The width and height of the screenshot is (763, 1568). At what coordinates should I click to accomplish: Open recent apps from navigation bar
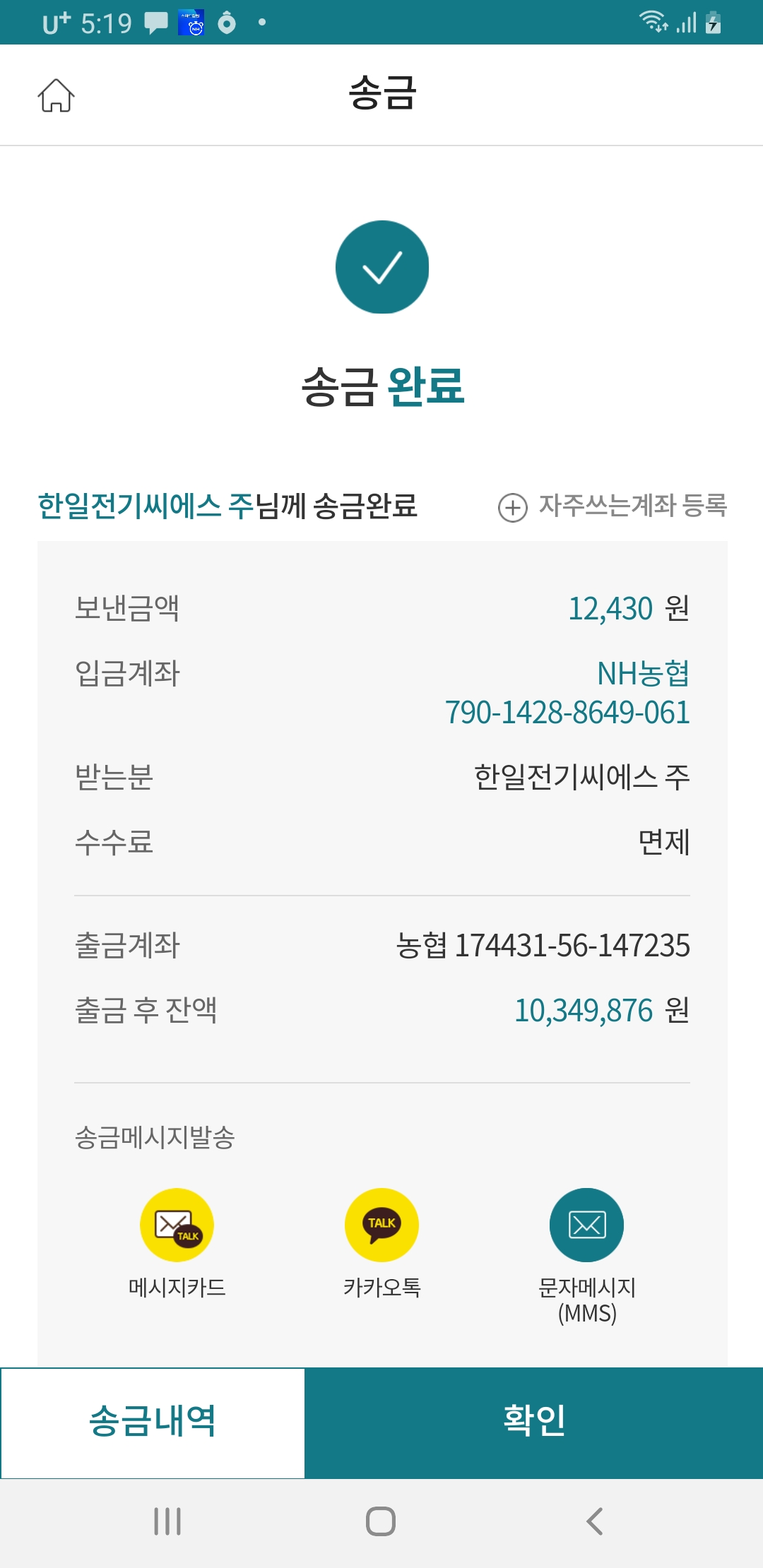coord(167,1521)
